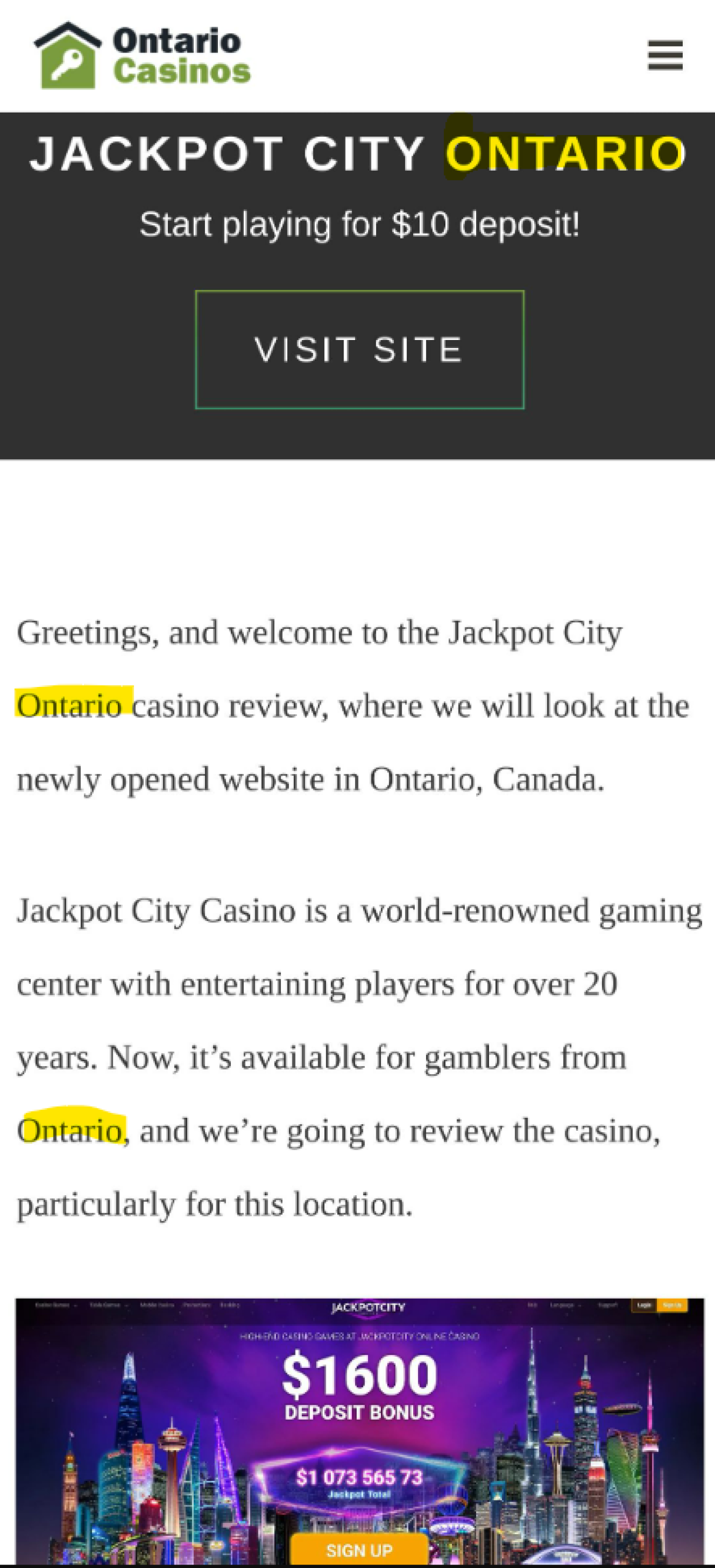The height and width of the screenshot is (1568, 715).
Task: Go to the Ontario Casinos homepage
Action: pos(143,56)
